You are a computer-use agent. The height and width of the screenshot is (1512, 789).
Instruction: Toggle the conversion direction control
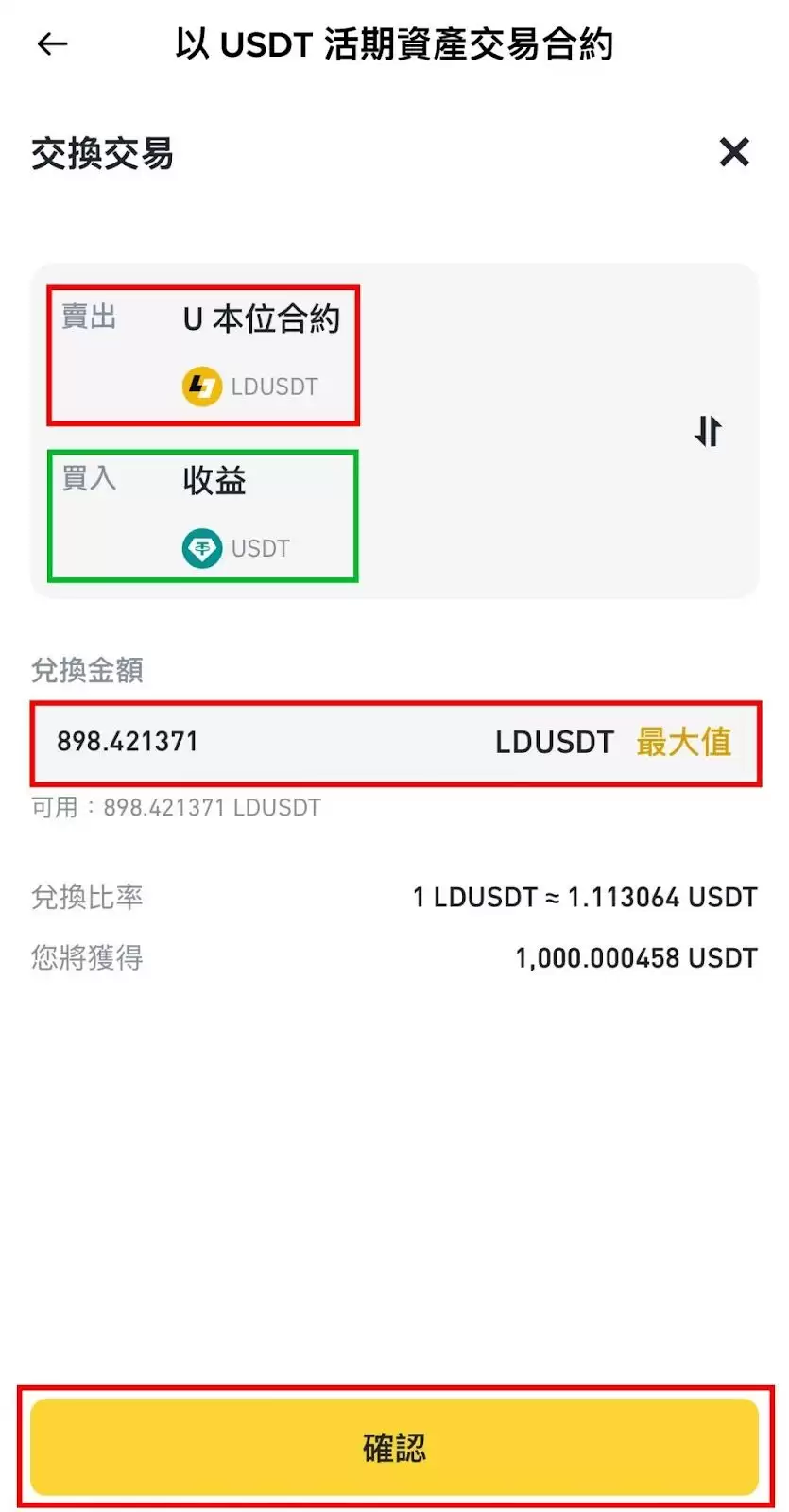(709, 432)
